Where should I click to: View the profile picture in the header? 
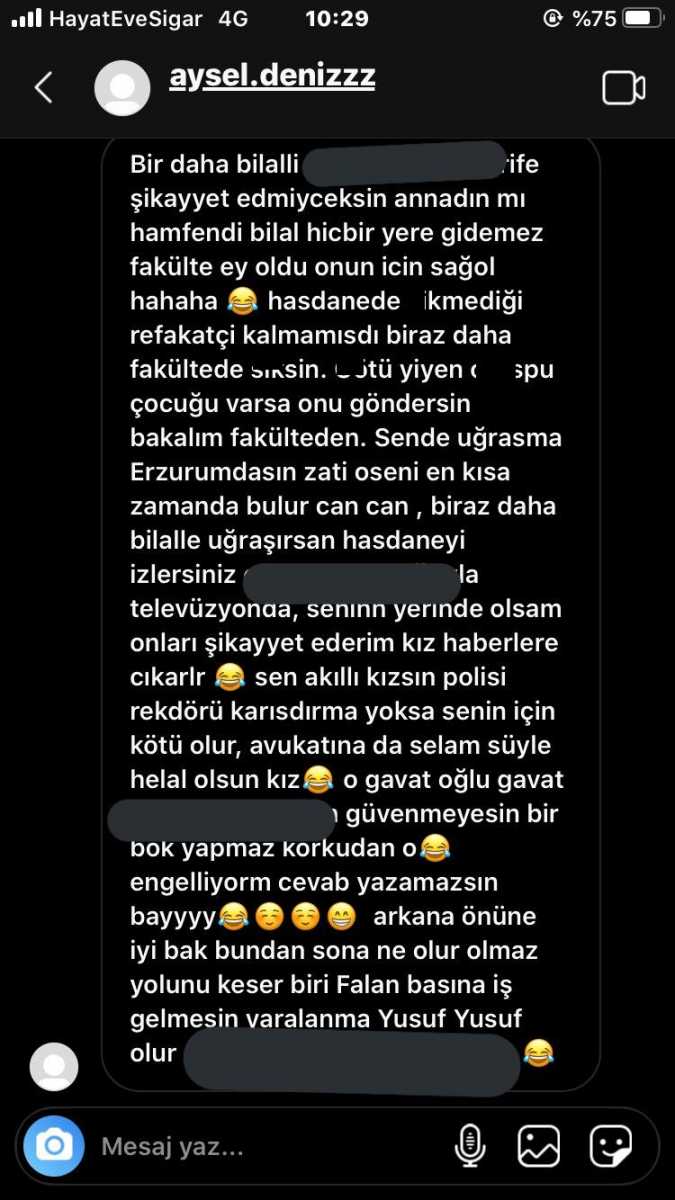(x=122, y=88)
